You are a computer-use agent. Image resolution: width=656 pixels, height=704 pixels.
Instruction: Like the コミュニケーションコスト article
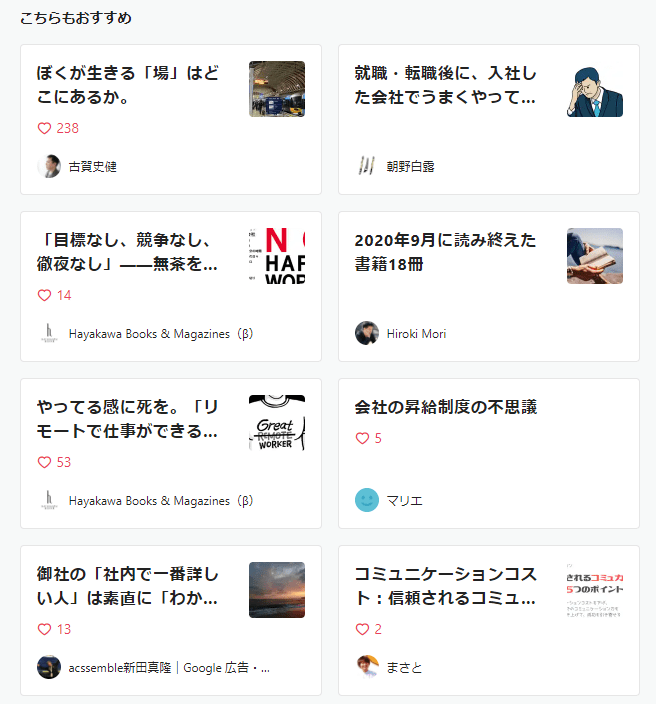pyautogui.click(x=362, y=629)
